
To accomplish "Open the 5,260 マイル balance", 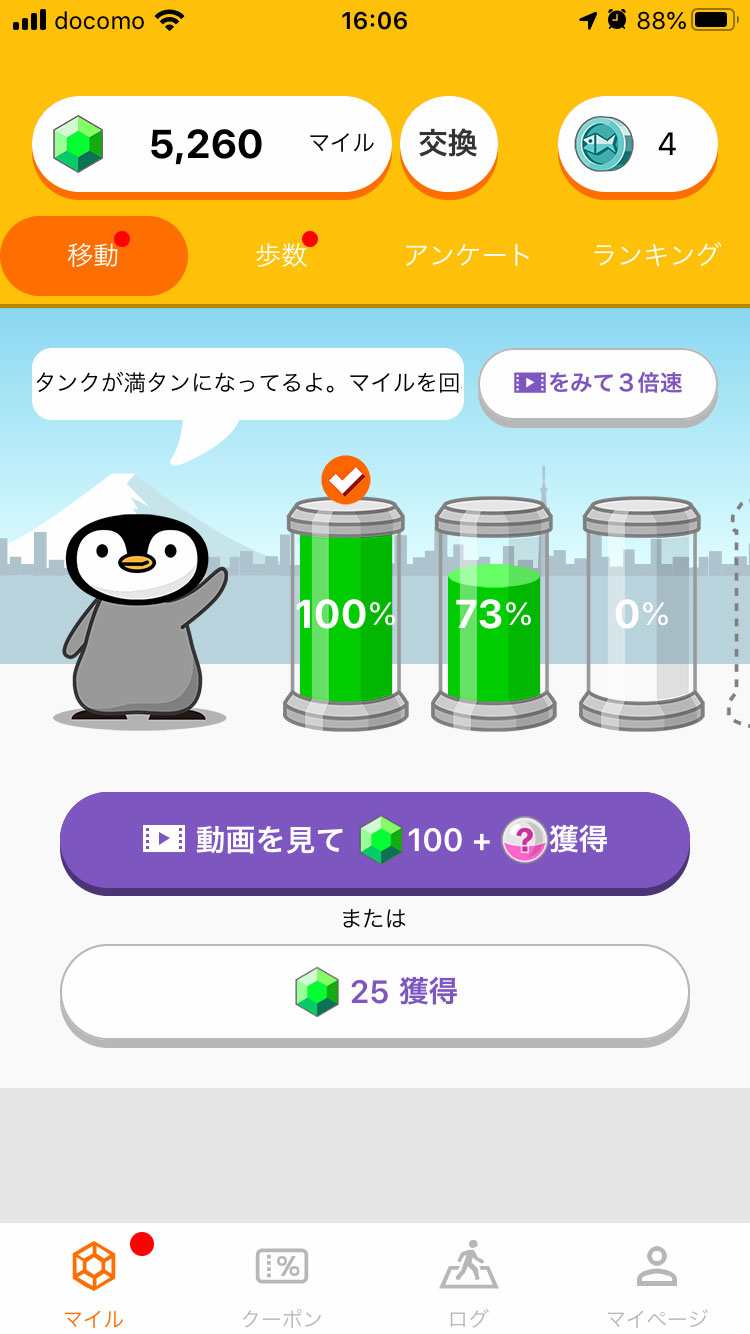I will tap(211, 145).
